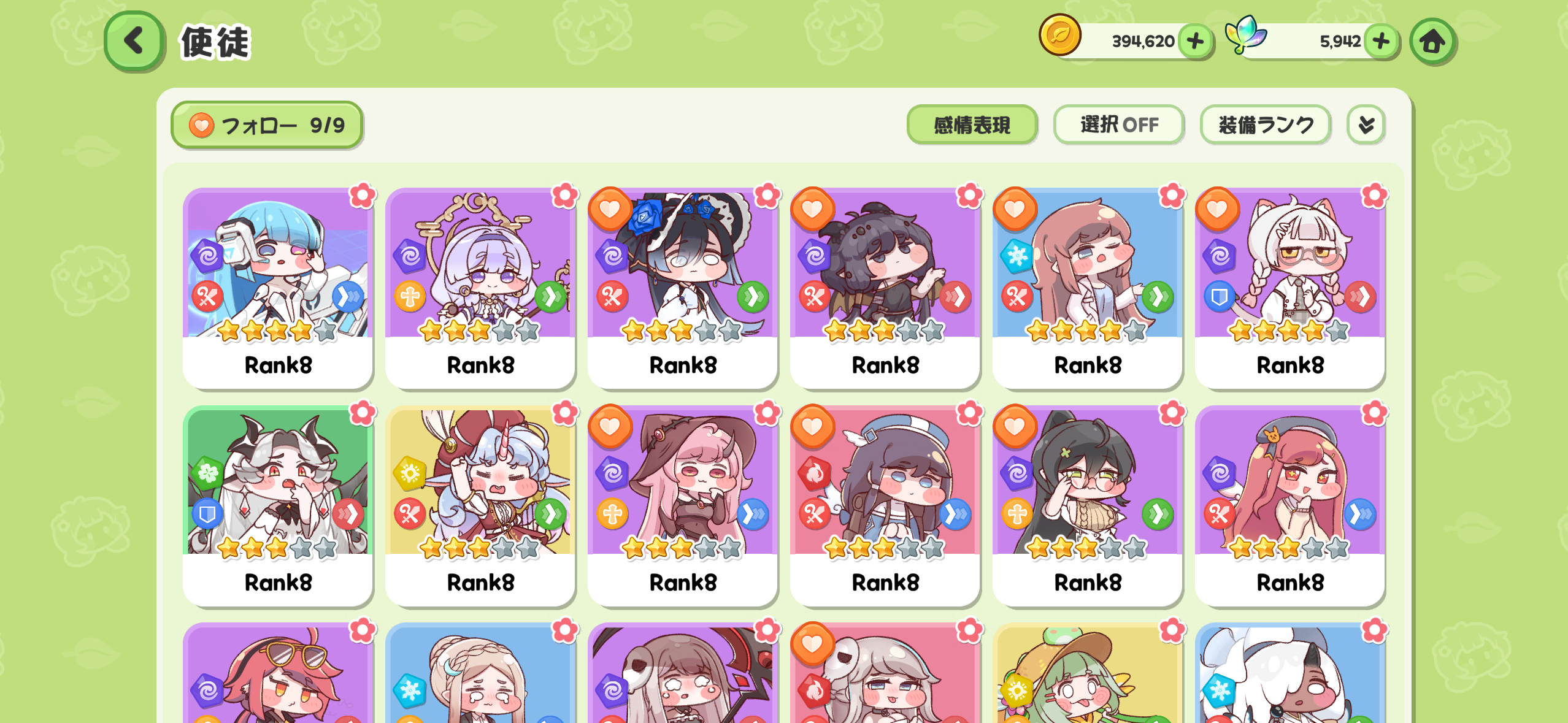Screen dimensions: 1568x723
Task: Tap the フォロー 9/9 button
Action: 267,125
